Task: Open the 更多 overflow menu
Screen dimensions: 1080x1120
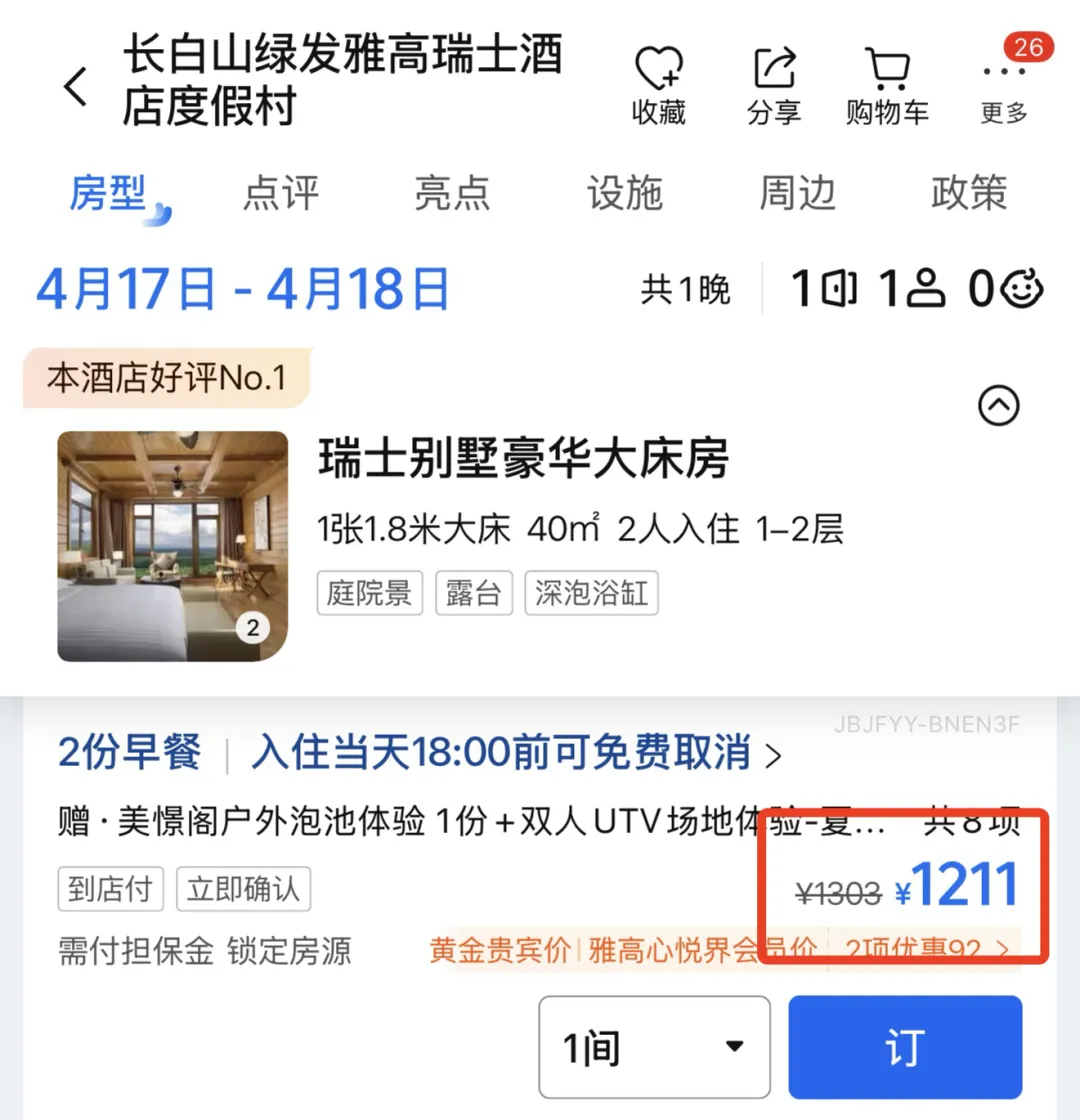Action: click(x=1004, y=86)
